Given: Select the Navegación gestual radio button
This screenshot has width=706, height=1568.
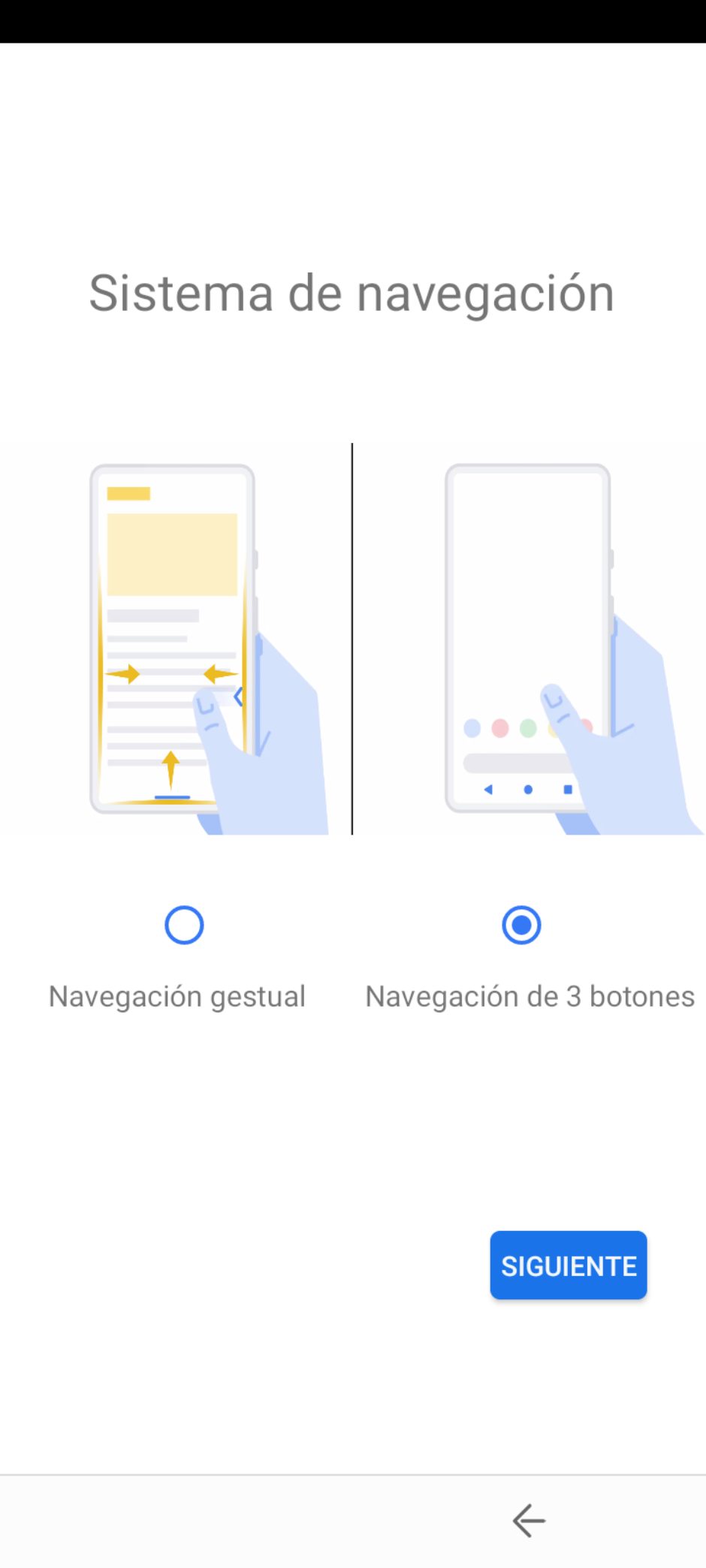Looking at the screenshot, I should 184,925.
